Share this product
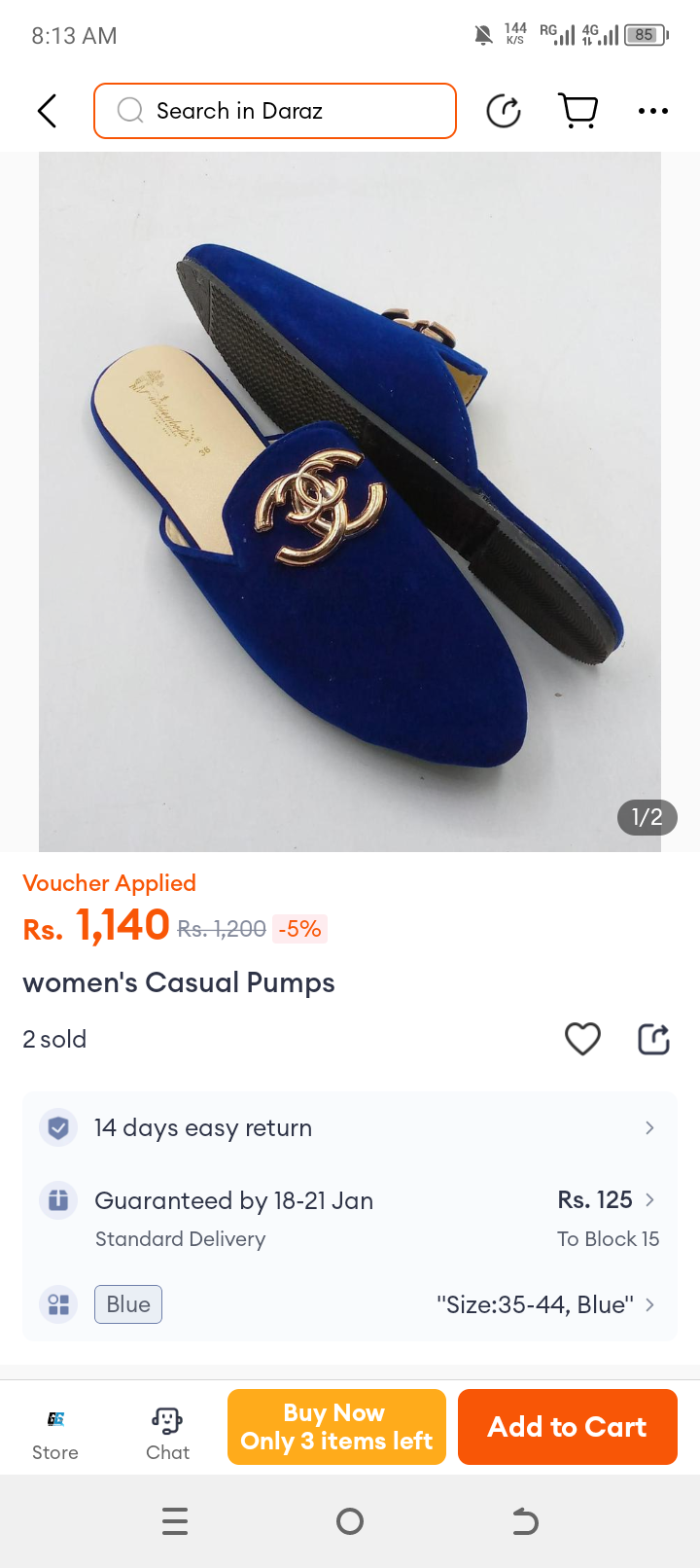Viewport: 700px width, 1568px height. click(x=653, y=1039)
